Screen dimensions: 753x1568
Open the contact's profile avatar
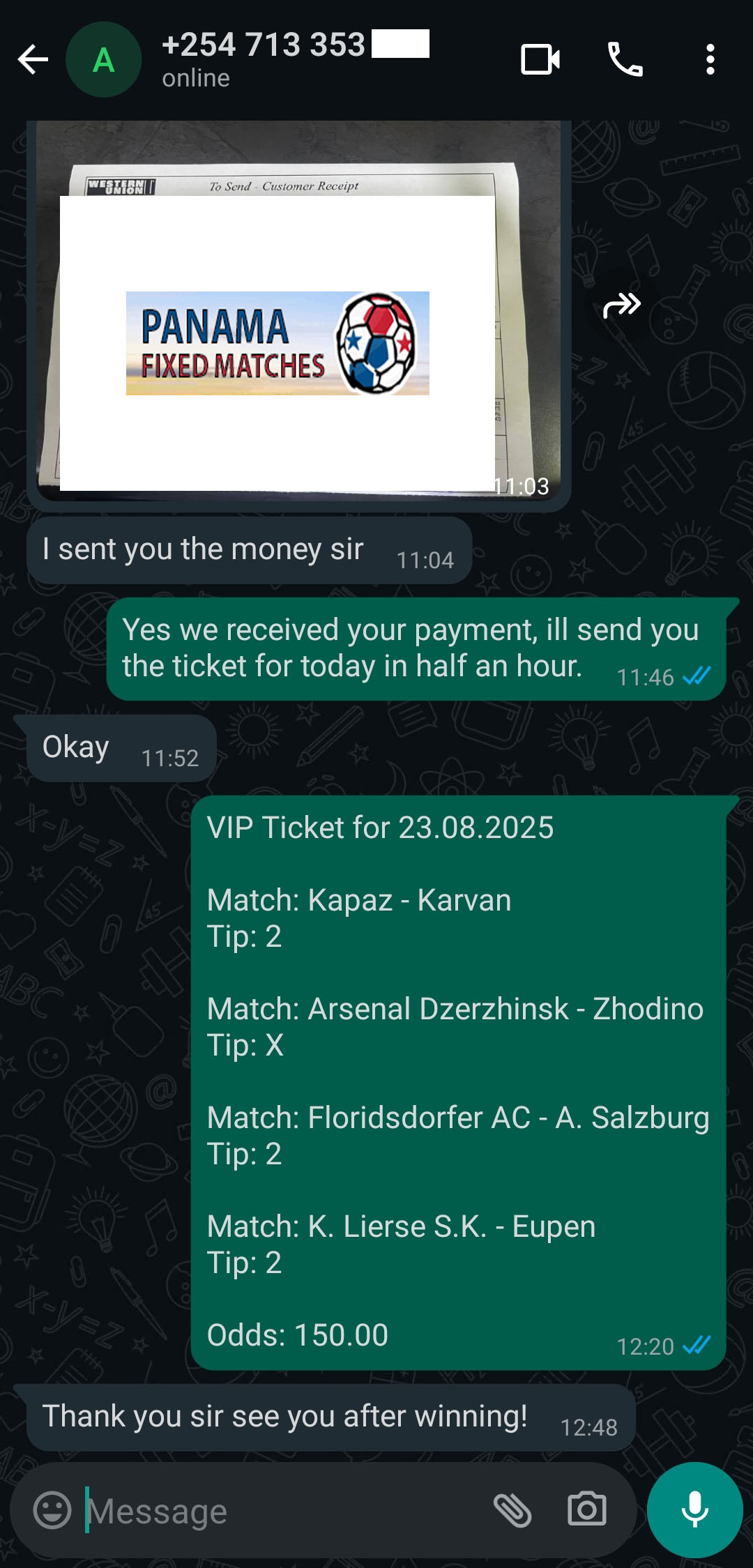pos(103,60)
